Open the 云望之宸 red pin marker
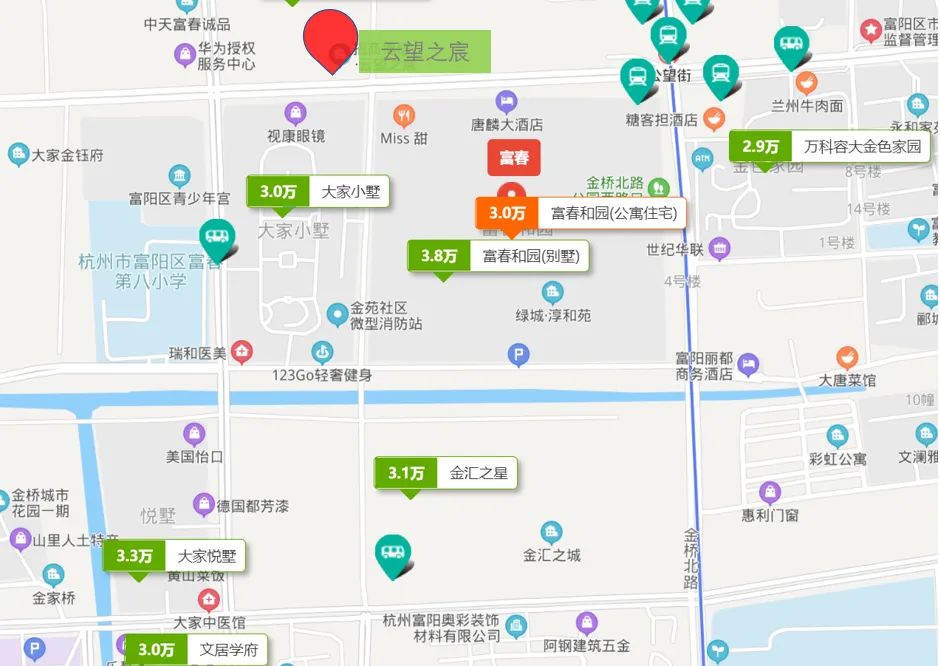Image resolution: width=940 pixels, height=666 pixels. point(330,40)
